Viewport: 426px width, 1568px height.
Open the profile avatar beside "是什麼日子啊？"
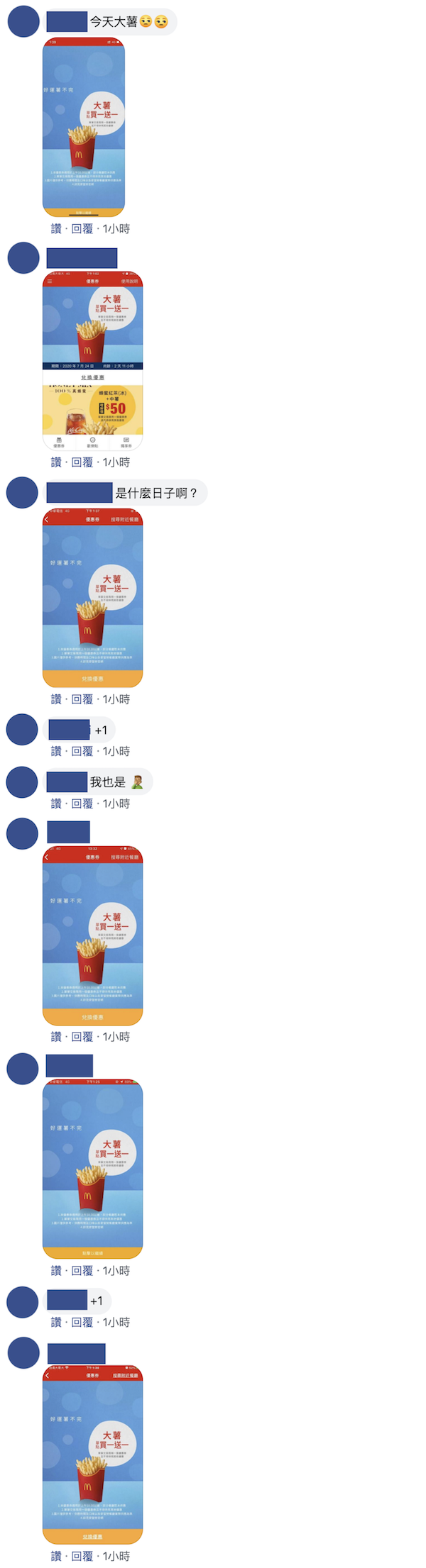[22, 493]
